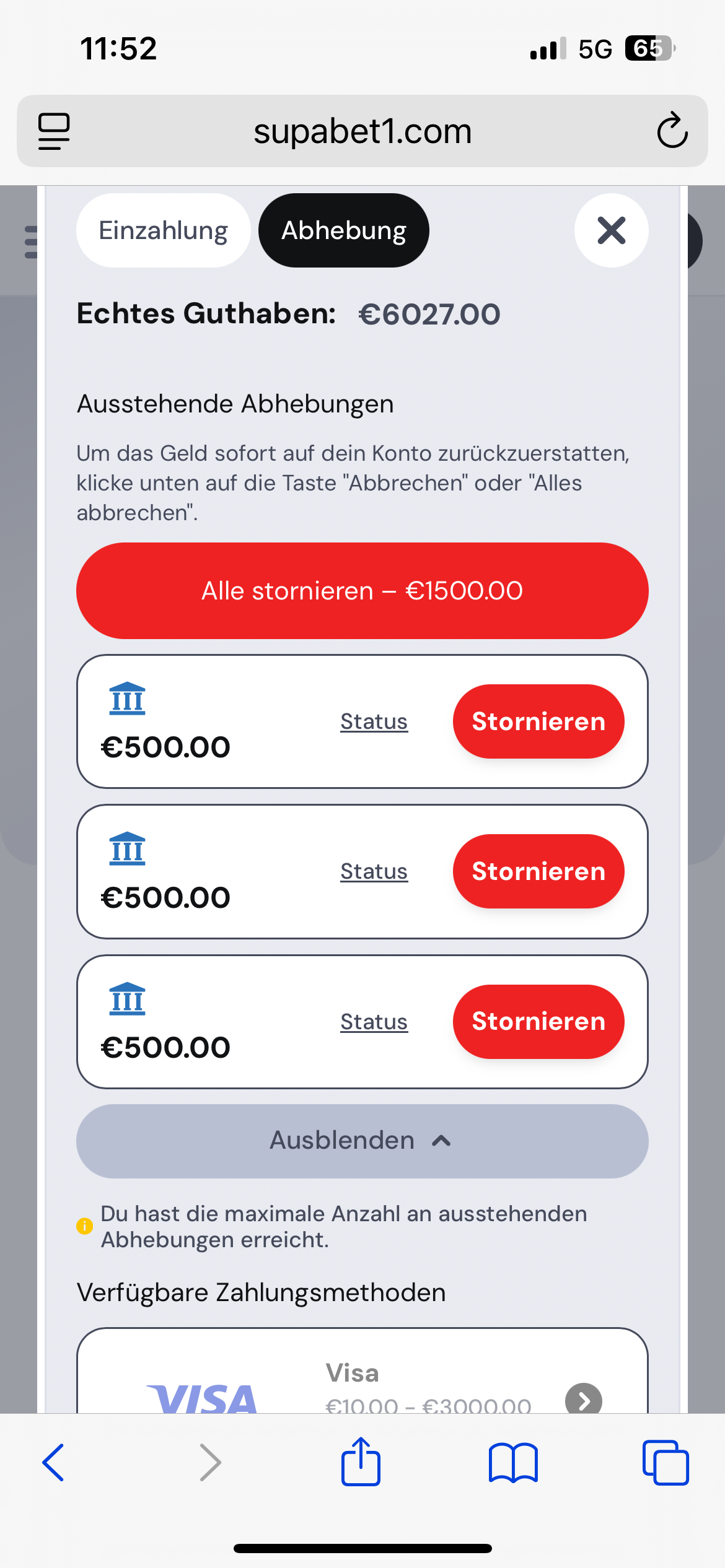Switch to the Einzahlung tab

(x=164, y=230)
